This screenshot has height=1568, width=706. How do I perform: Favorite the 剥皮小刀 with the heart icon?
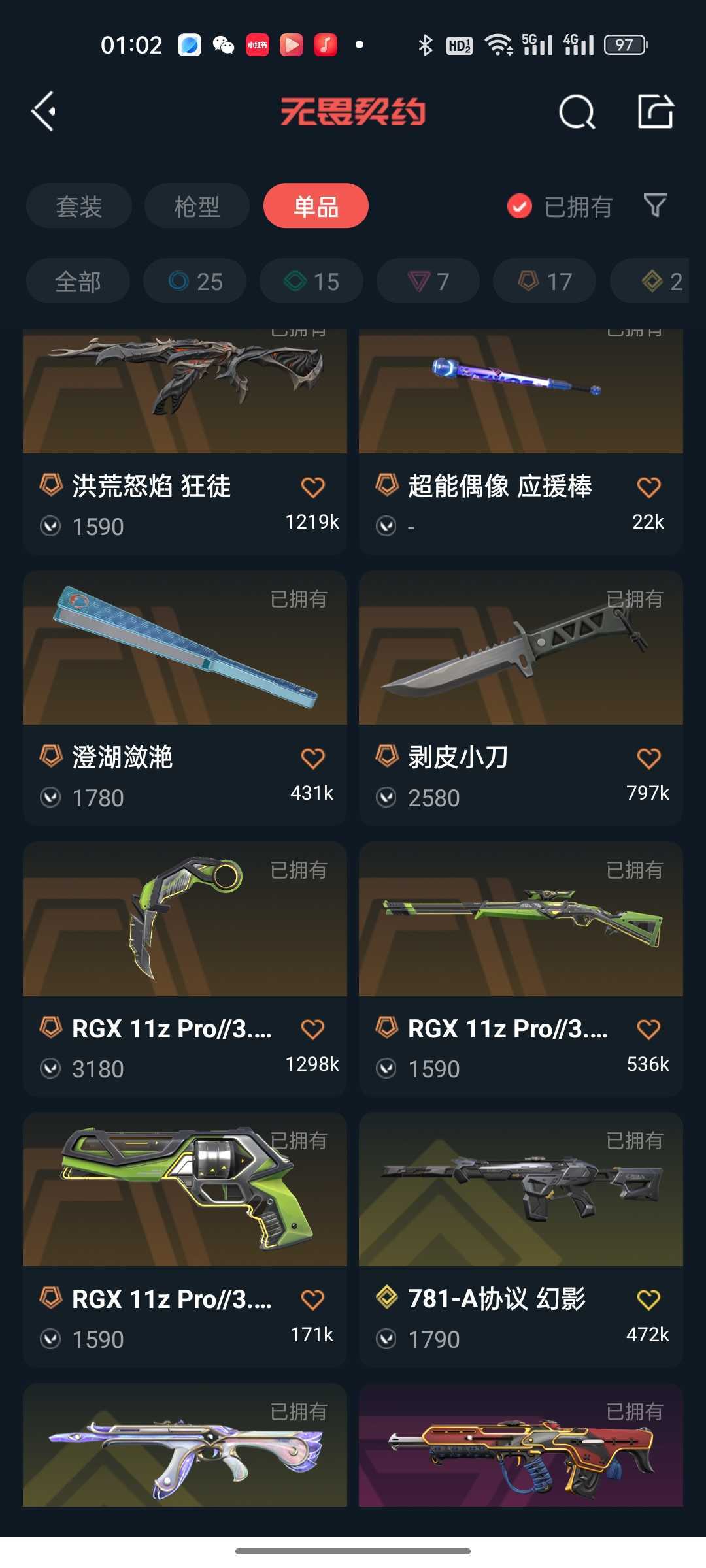tap(648, 759)
